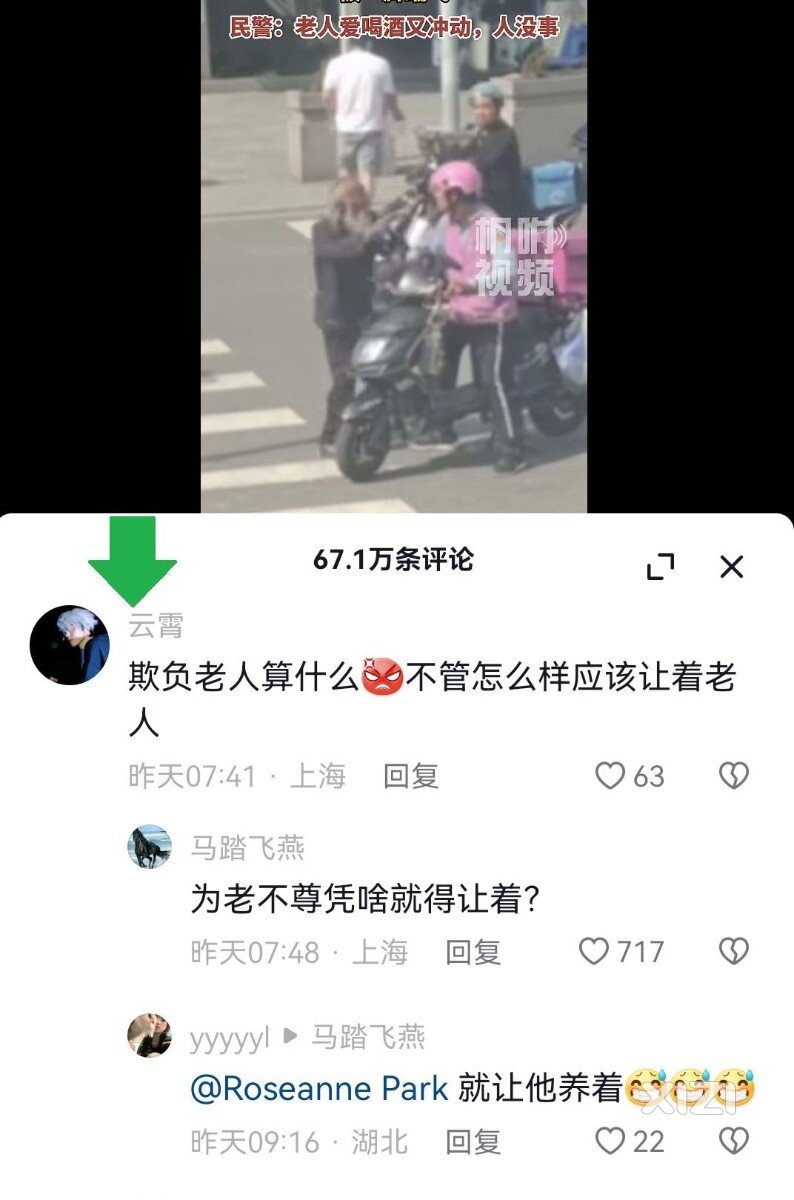Screen dimensions: 794x1200
Task: Dislike 马踏飞燕's comment
Action: [734, 952]
